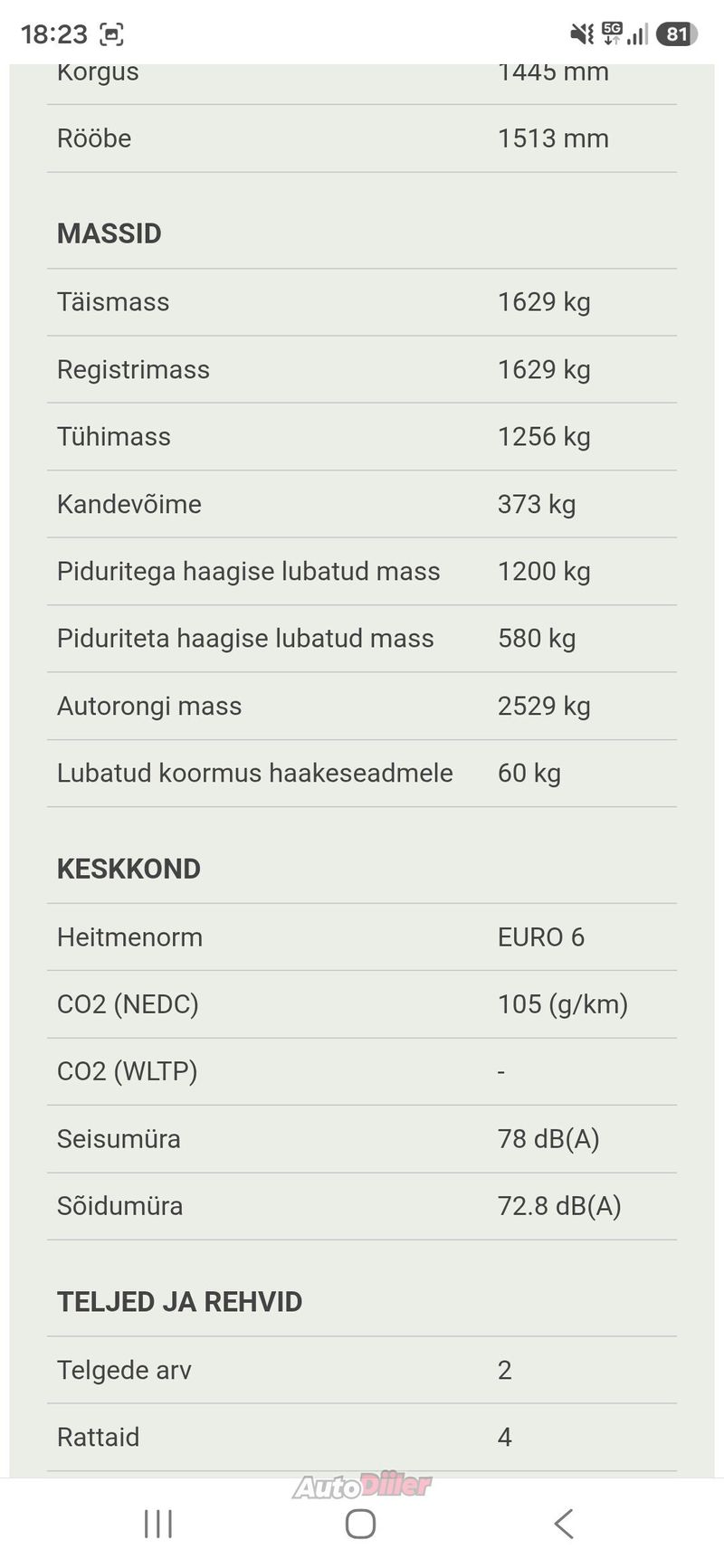Return to the phone's home screen

pyautogui.click(x=361, y=1524)
